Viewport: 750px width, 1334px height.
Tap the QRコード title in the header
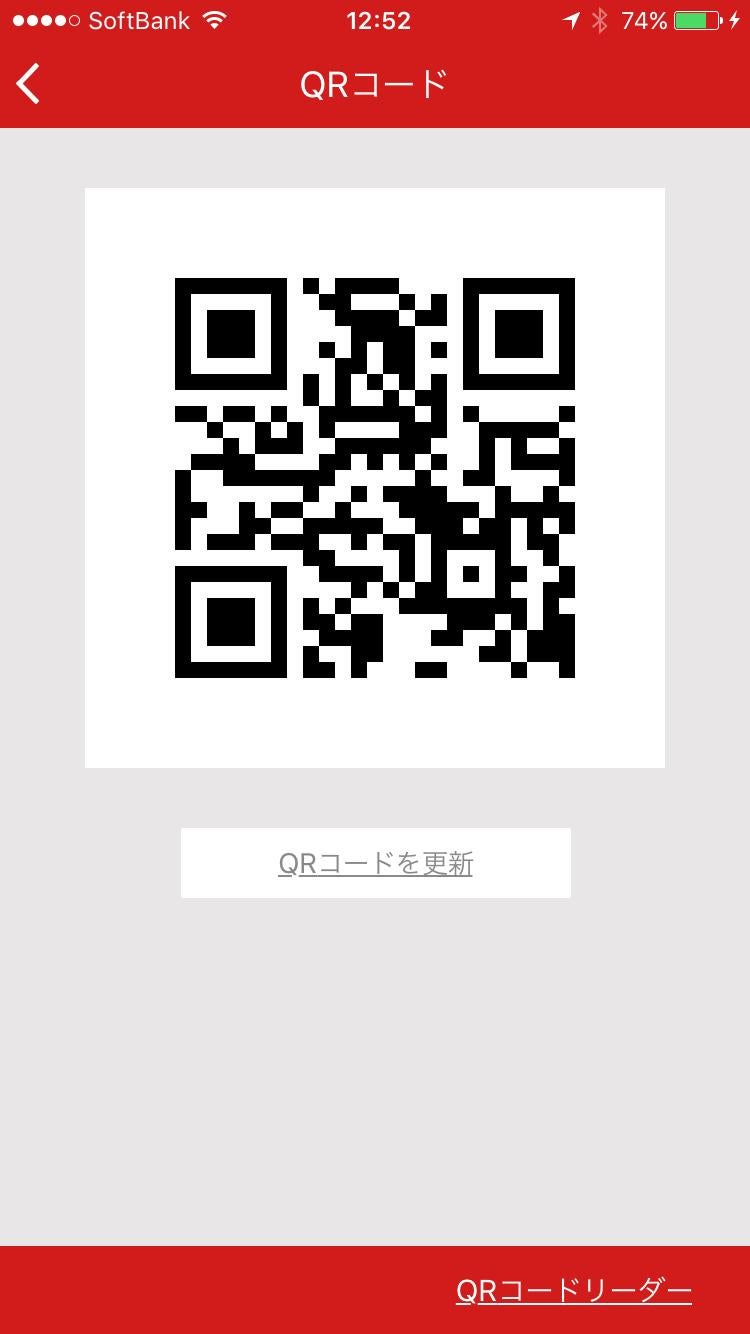coord(375,84)
